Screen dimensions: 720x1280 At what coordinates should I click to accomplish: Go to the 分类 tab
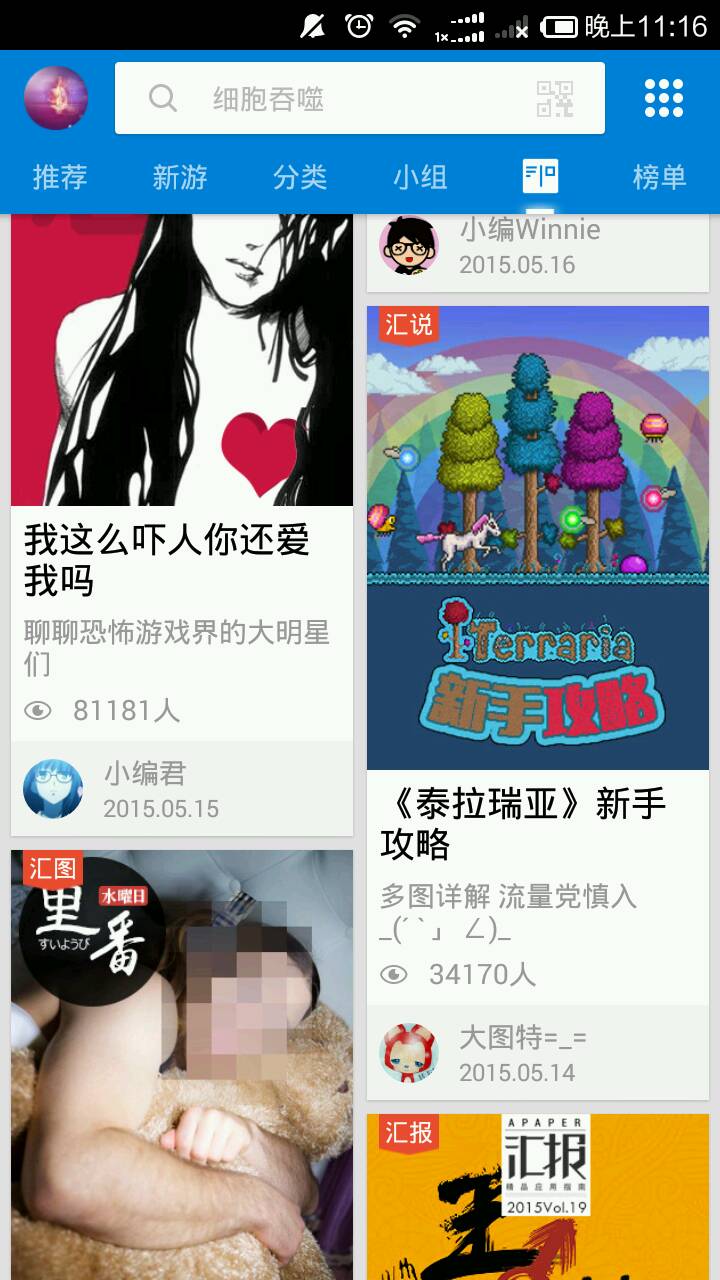click(300, 178)
